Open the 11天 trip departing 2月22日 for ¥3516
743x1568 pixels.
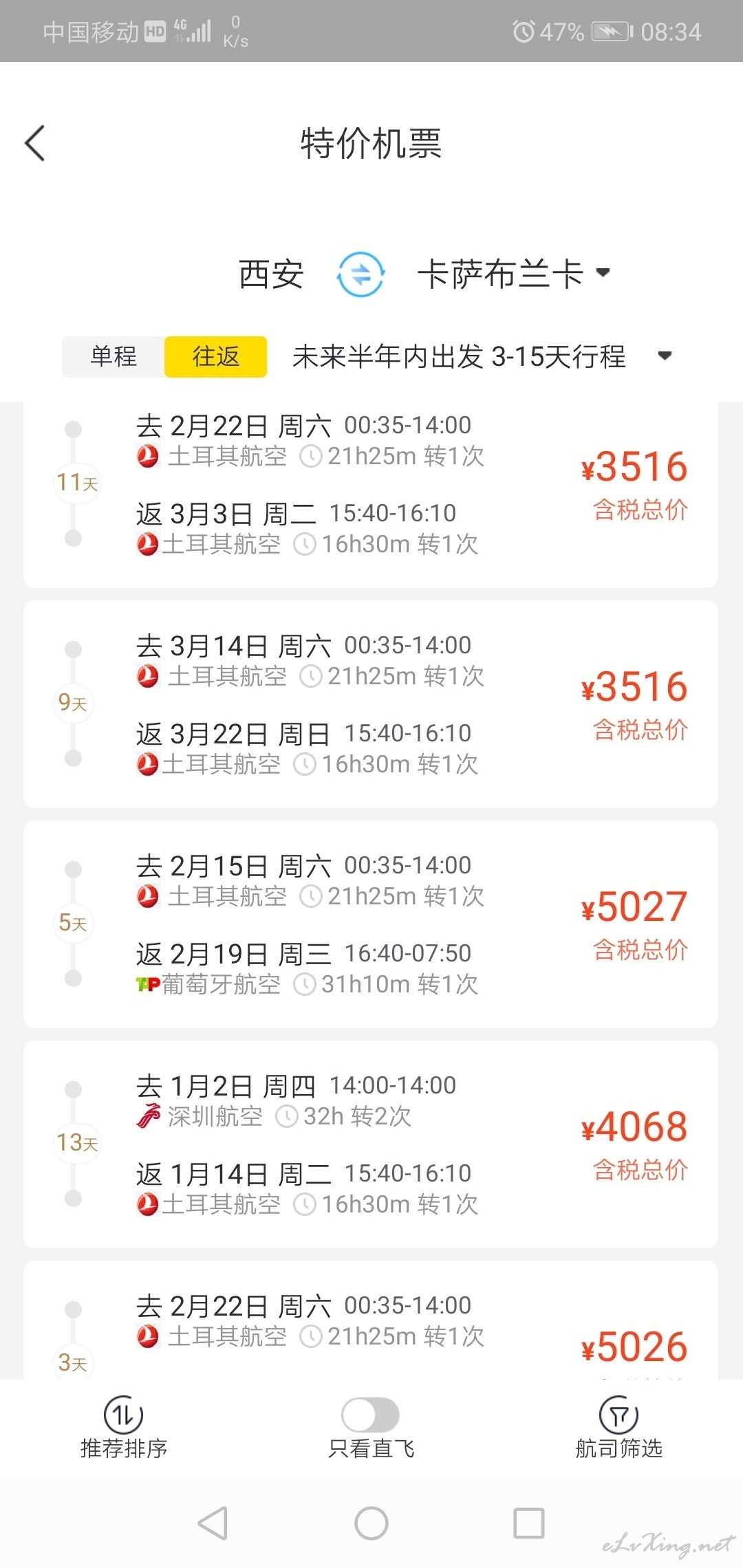coord(371,494)
